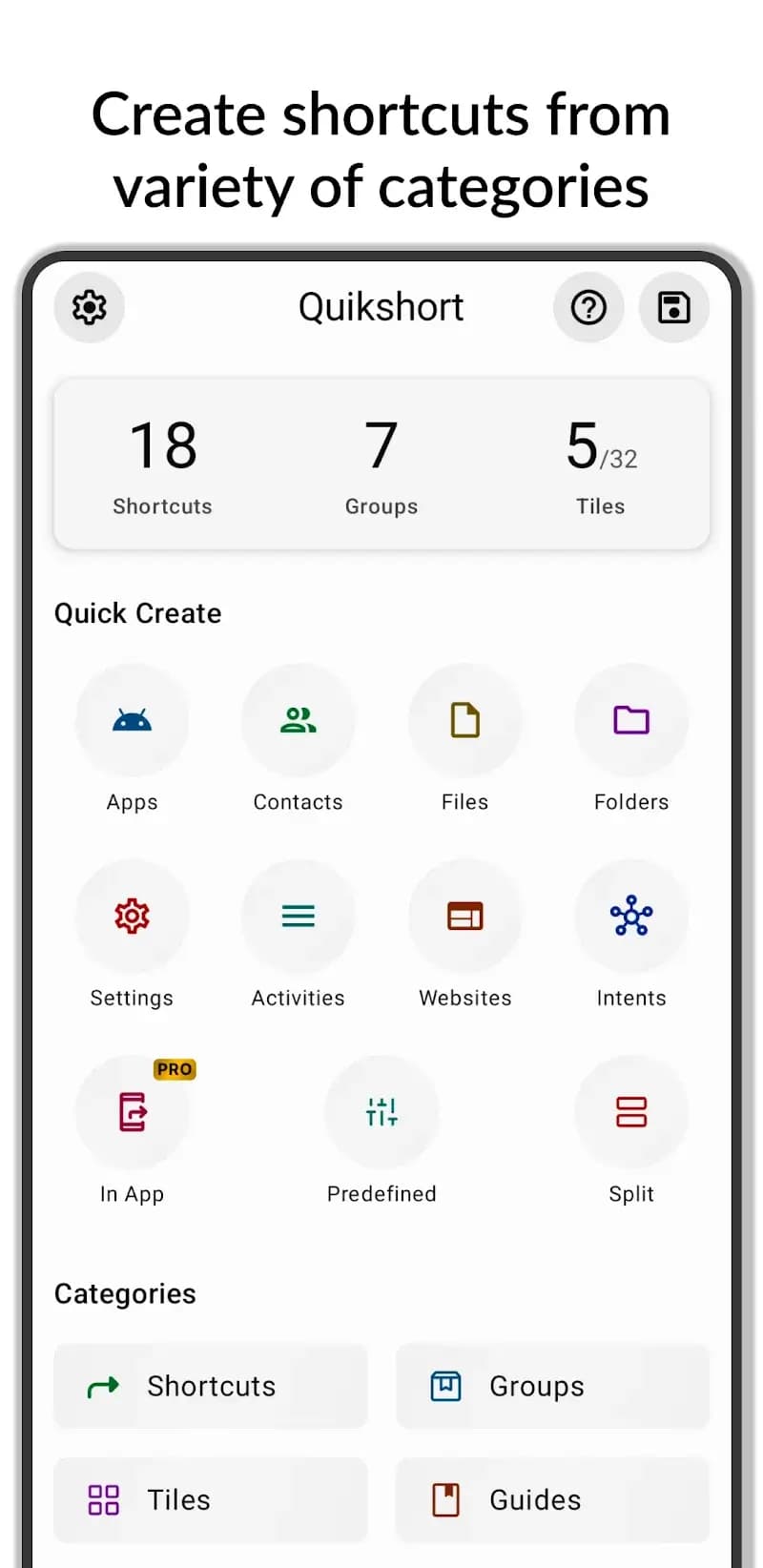763x1568 pixels.
Task: Select the Settings quick create icon
Action: (x=133, y=916)
